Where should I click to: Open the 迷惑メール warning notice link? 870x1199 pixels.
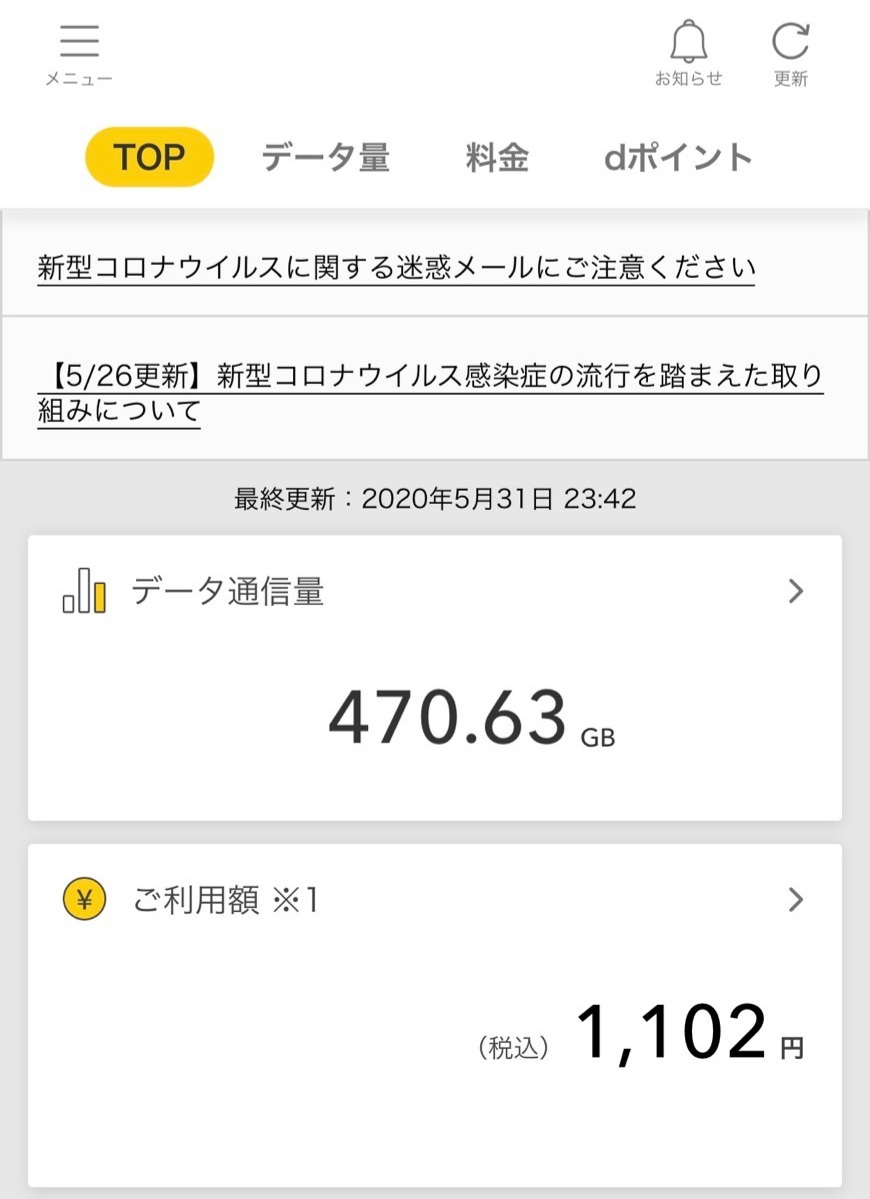(x=396, y=268)
